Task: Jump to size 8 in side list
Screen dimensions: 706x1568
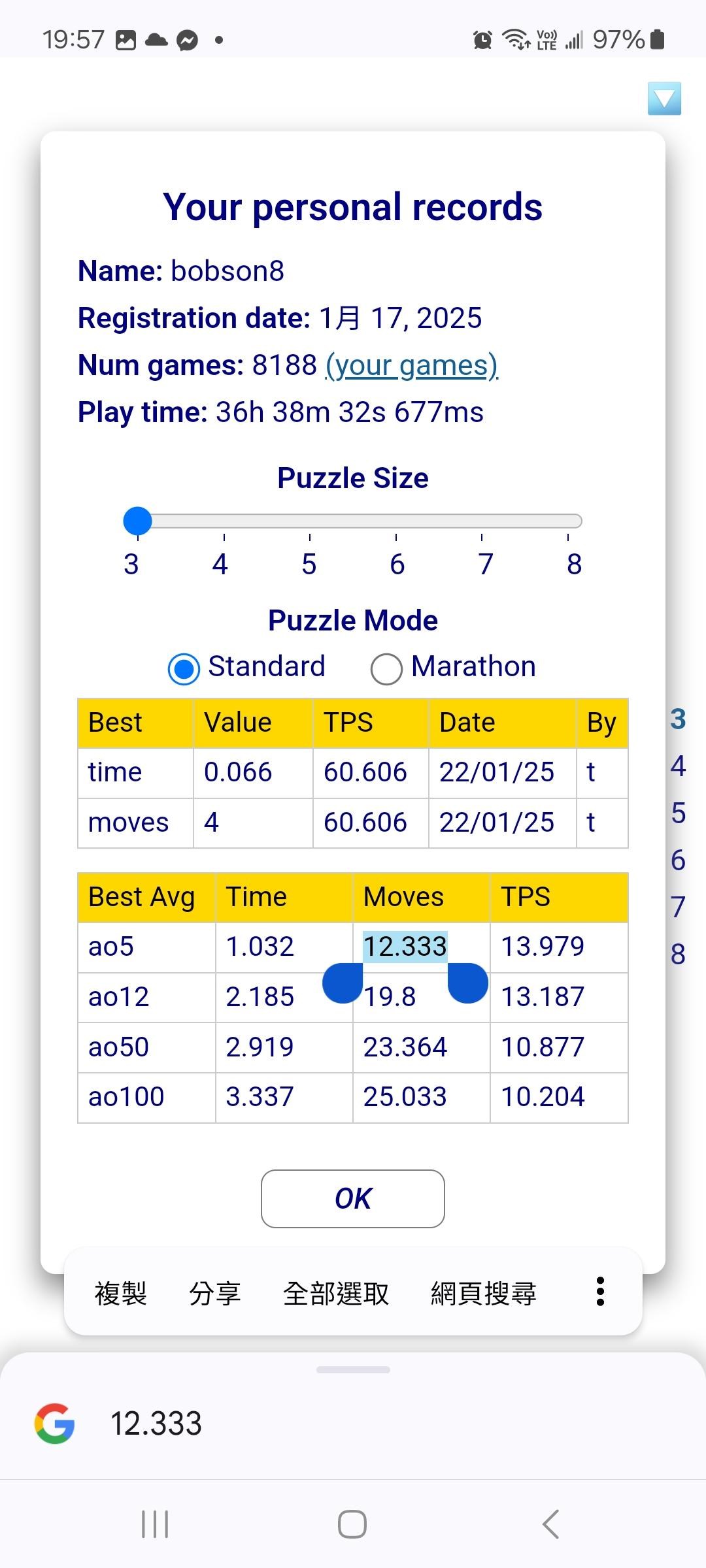Action: click(678, 955)
